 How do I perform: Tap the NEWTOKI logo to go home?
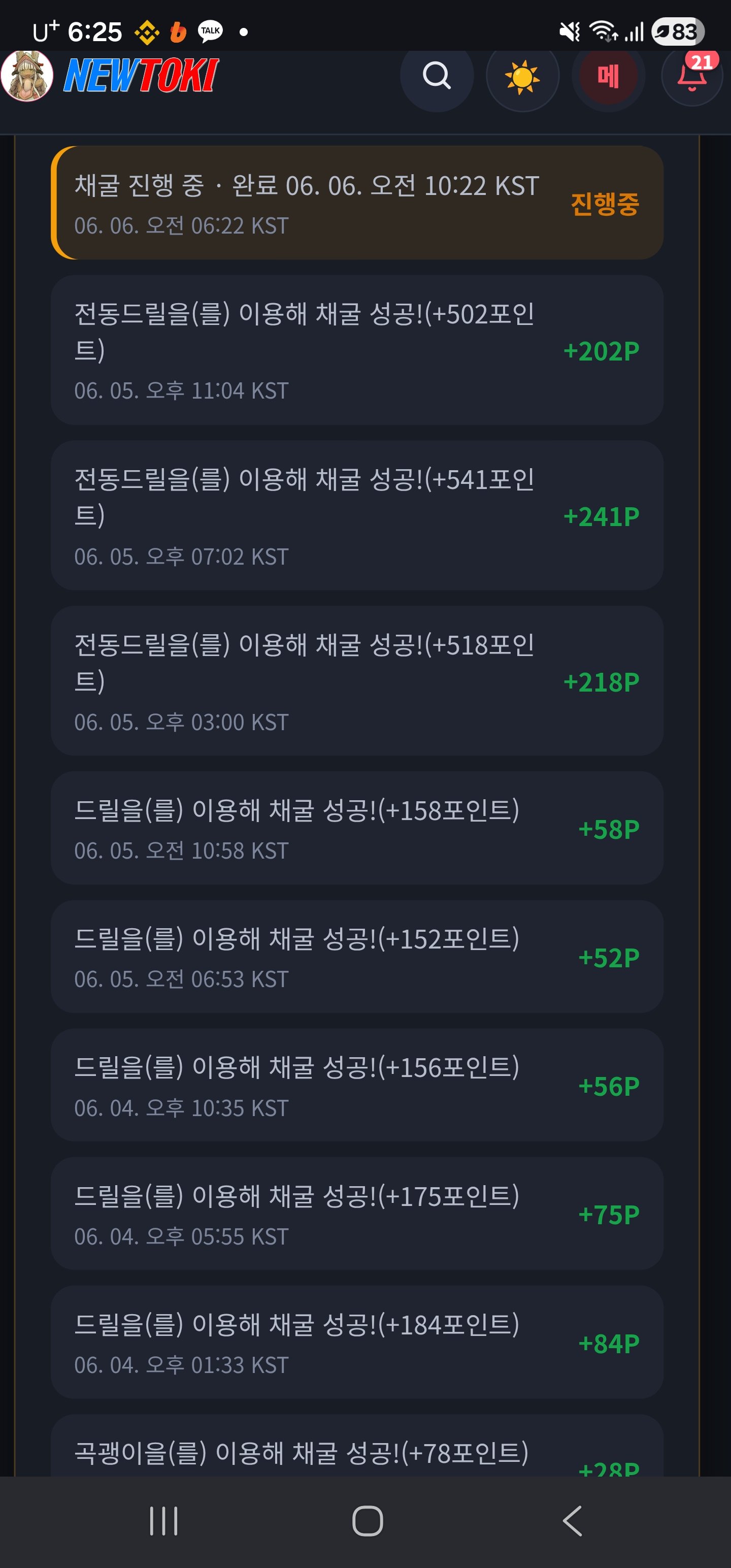(x=141, y=76)
